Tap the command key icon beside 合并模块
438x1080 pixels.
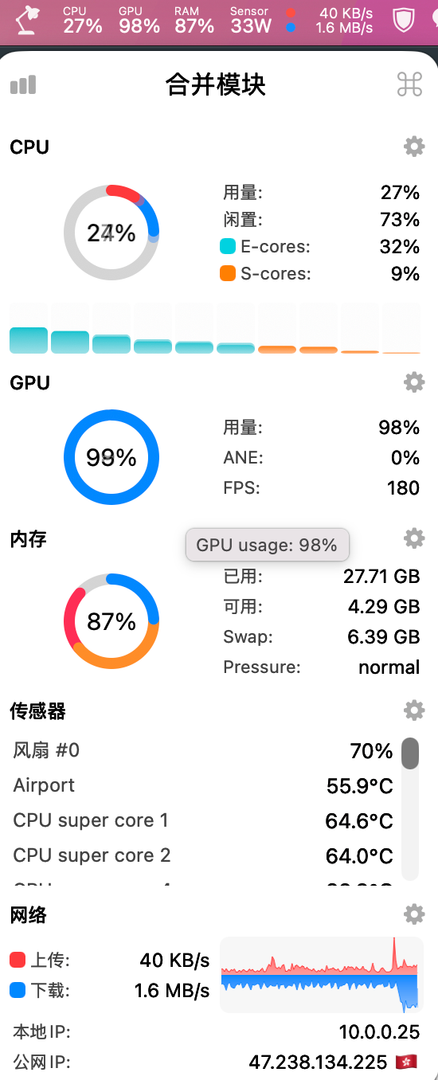[x=410, y=85]
